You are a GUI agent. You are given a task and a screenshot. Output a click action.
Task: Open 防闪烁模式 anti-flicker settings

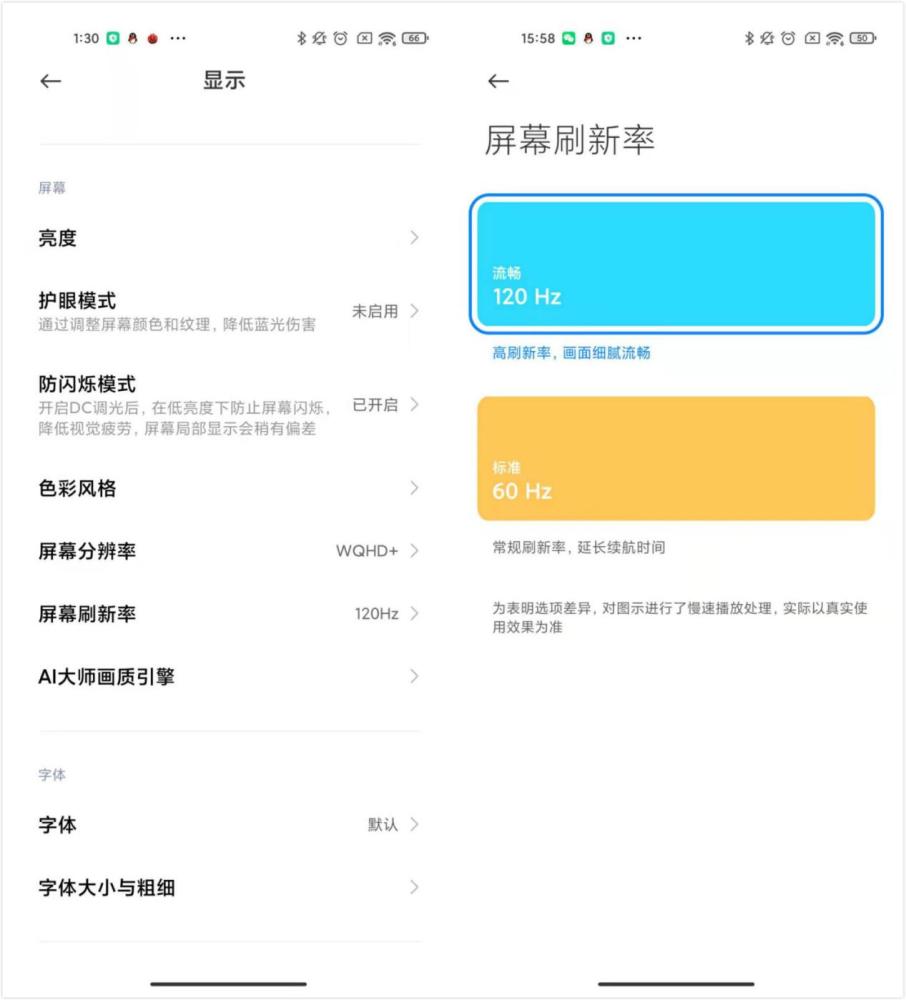[x=228, y=405]
